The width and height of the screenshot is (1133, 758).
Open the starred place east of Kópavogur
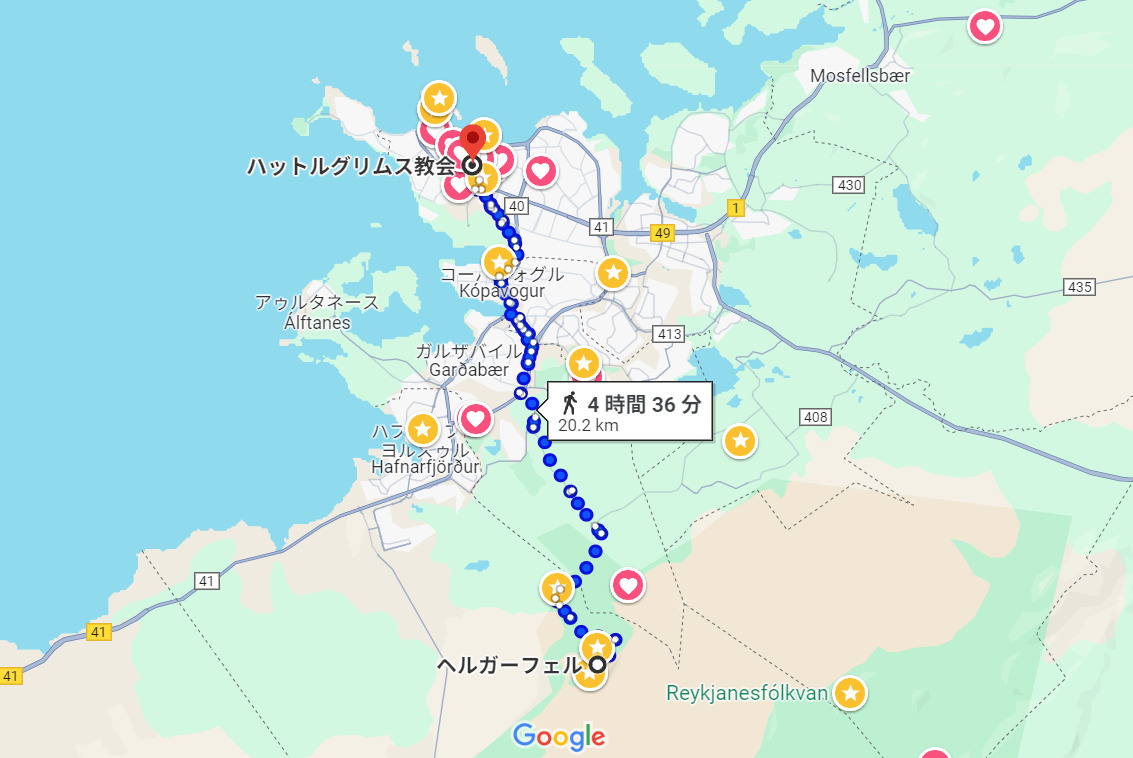[612, 272]
